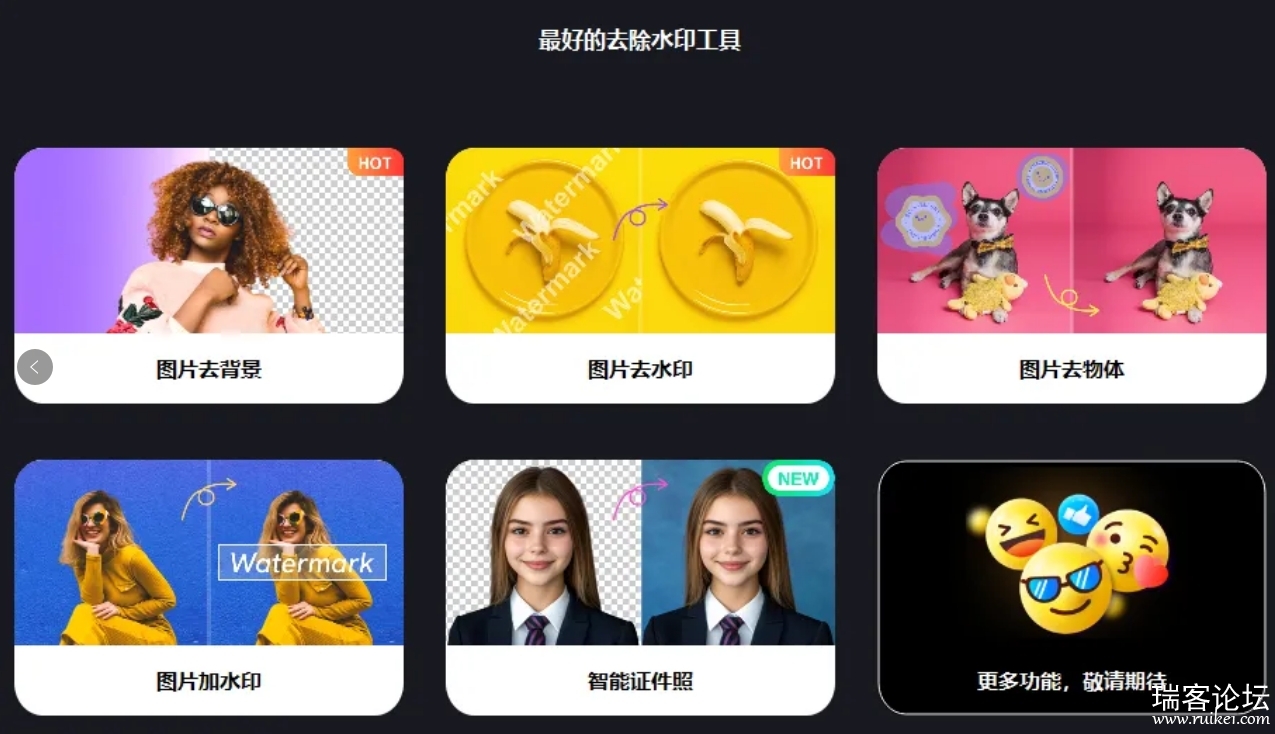
Task: Open the 图片加水印 tool card
Action: tap(209, 587)
